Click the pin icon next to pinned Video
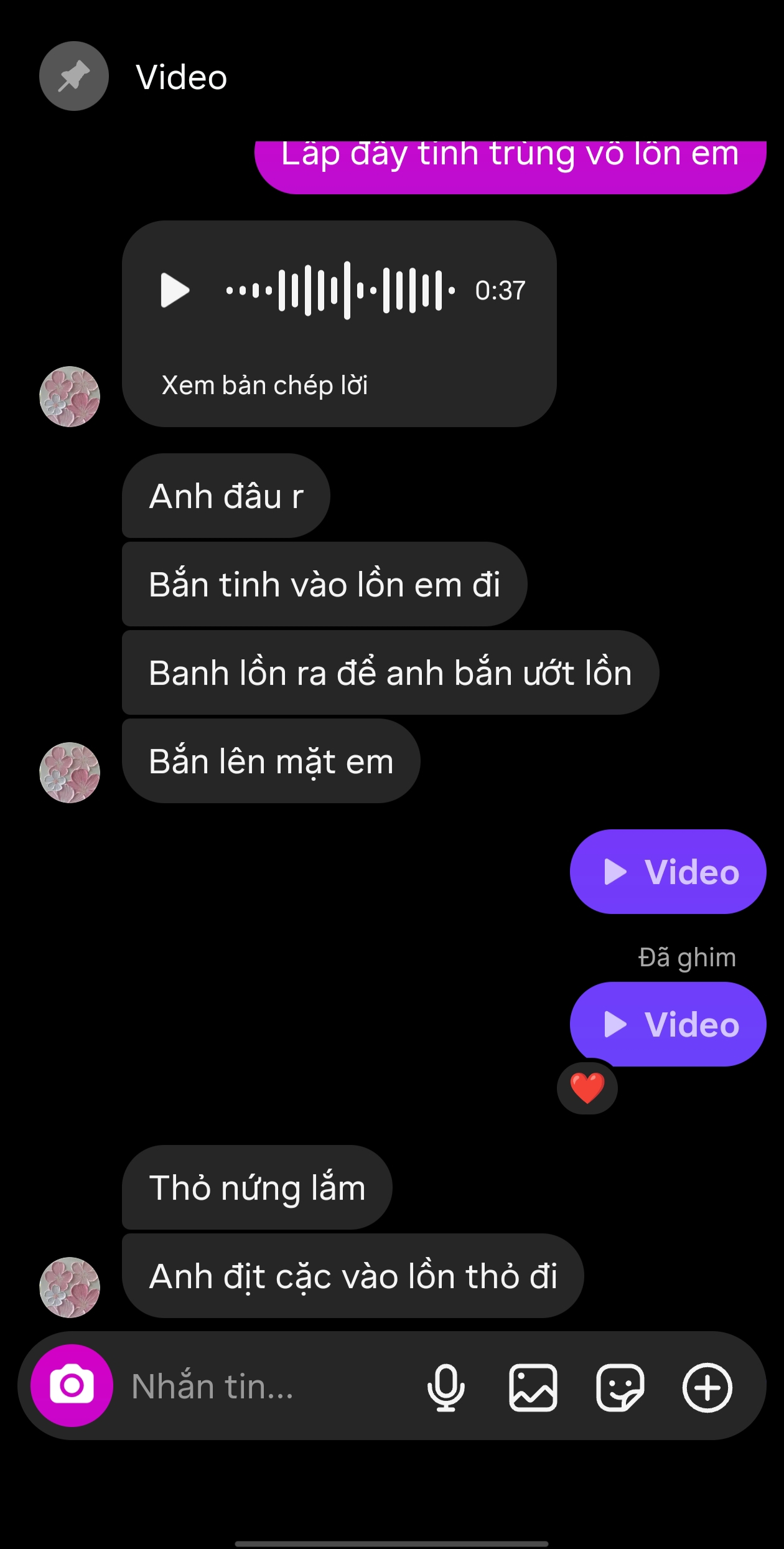The image size is (784, 1549). [73, 76]
